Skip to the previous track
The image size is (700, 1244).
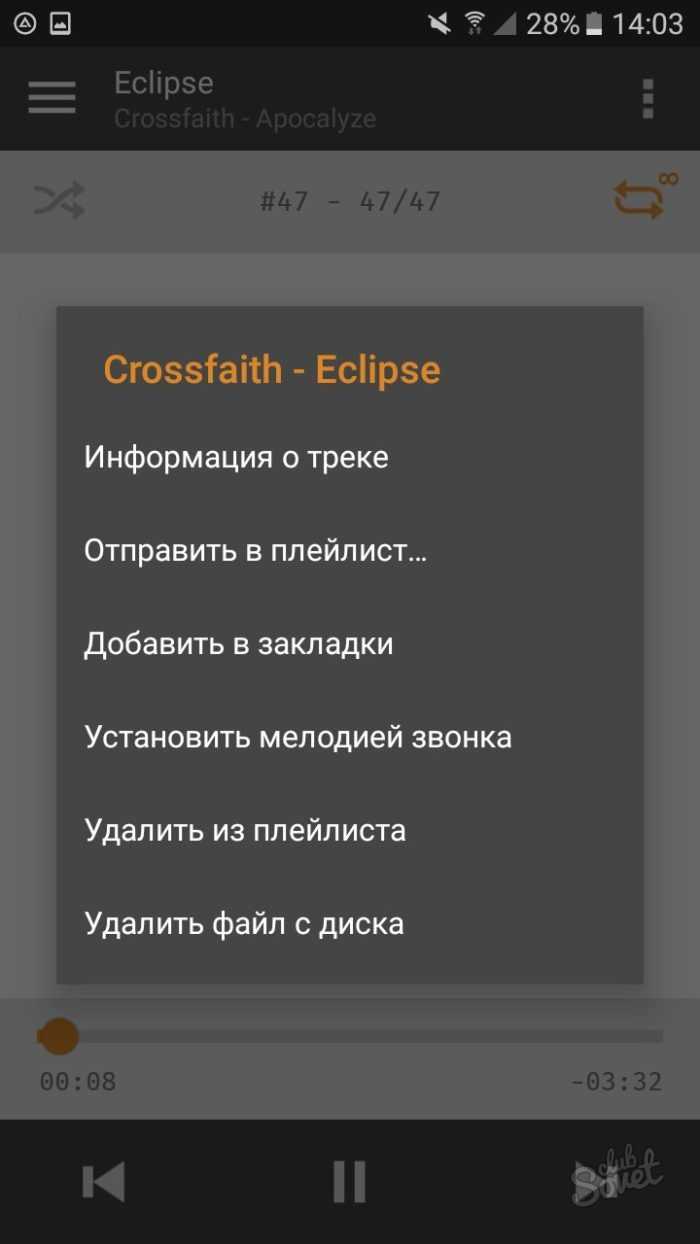pyautogui.click(x=104, y=1181)
